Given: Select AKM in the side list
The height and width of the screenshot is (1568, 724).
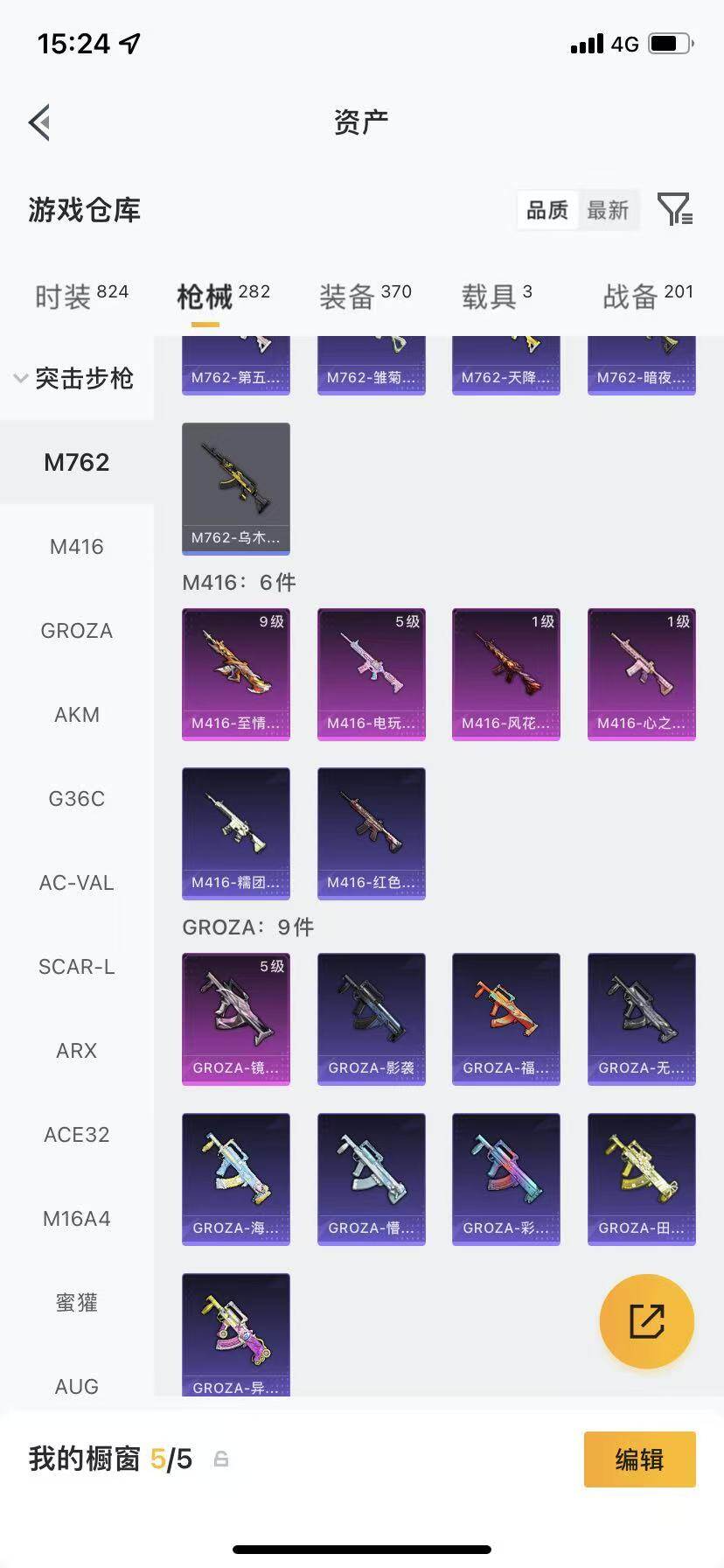Looking at the screenshot, I should tap(77, 715).
